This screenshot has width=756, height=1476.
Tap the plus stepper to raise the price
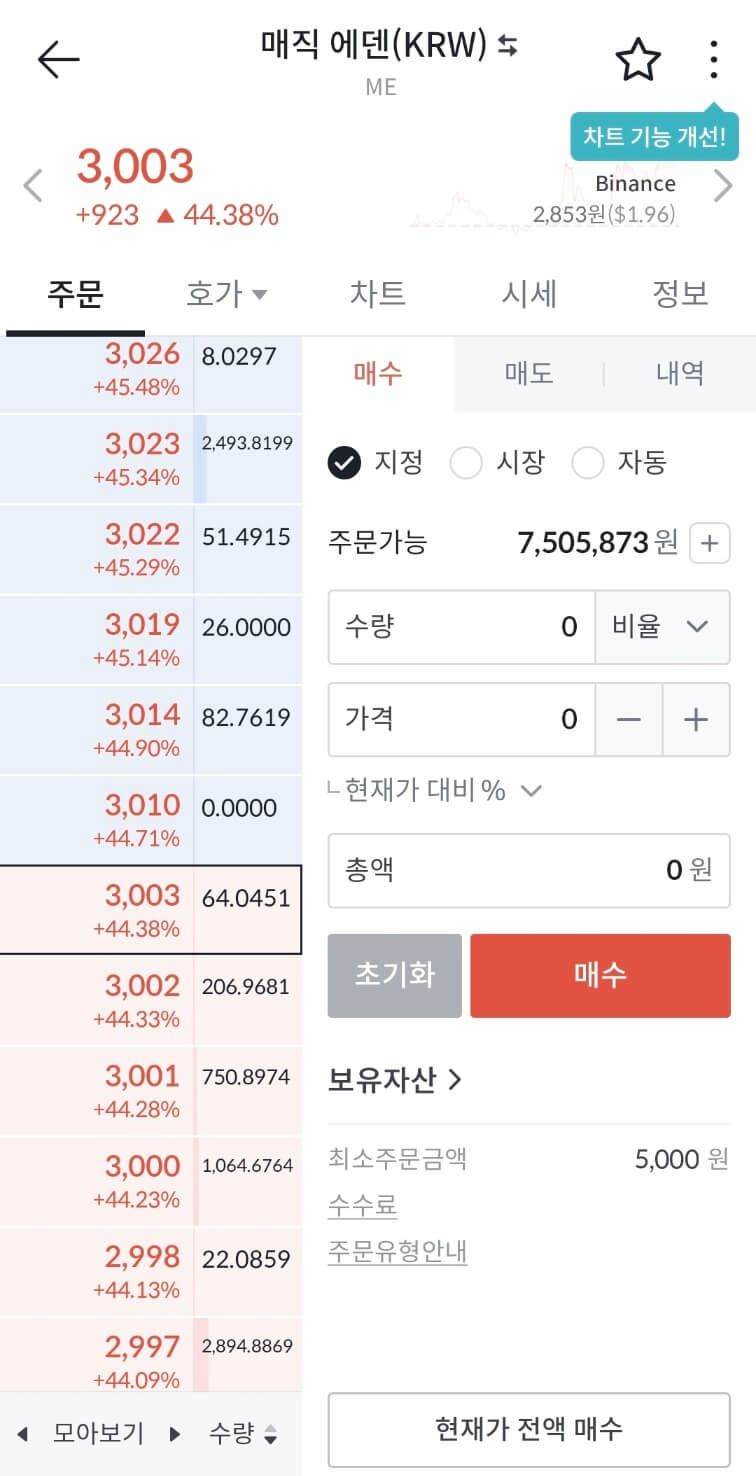click(x=697, y=720)
